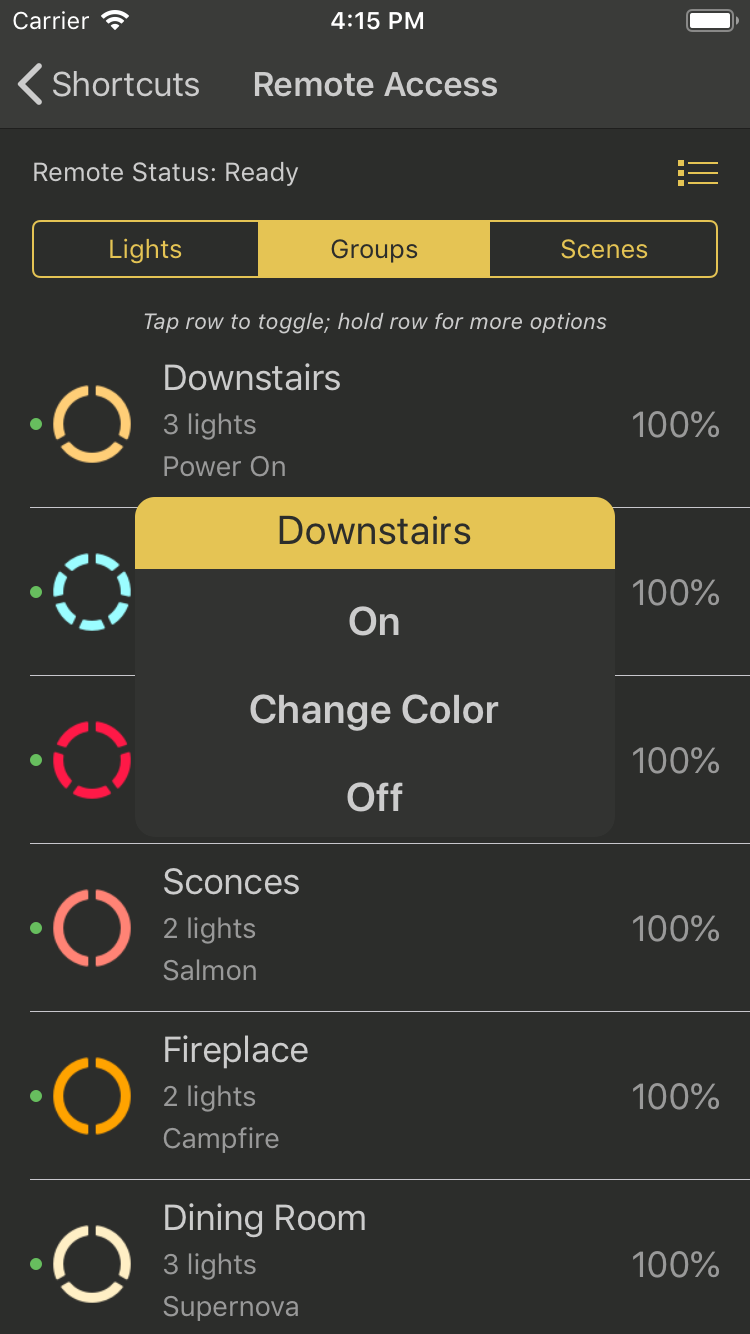The width and height of the screenshot is (750, 1334).
Task: Toggle the Dining Room group
Action: click(x=375, y=1257)
